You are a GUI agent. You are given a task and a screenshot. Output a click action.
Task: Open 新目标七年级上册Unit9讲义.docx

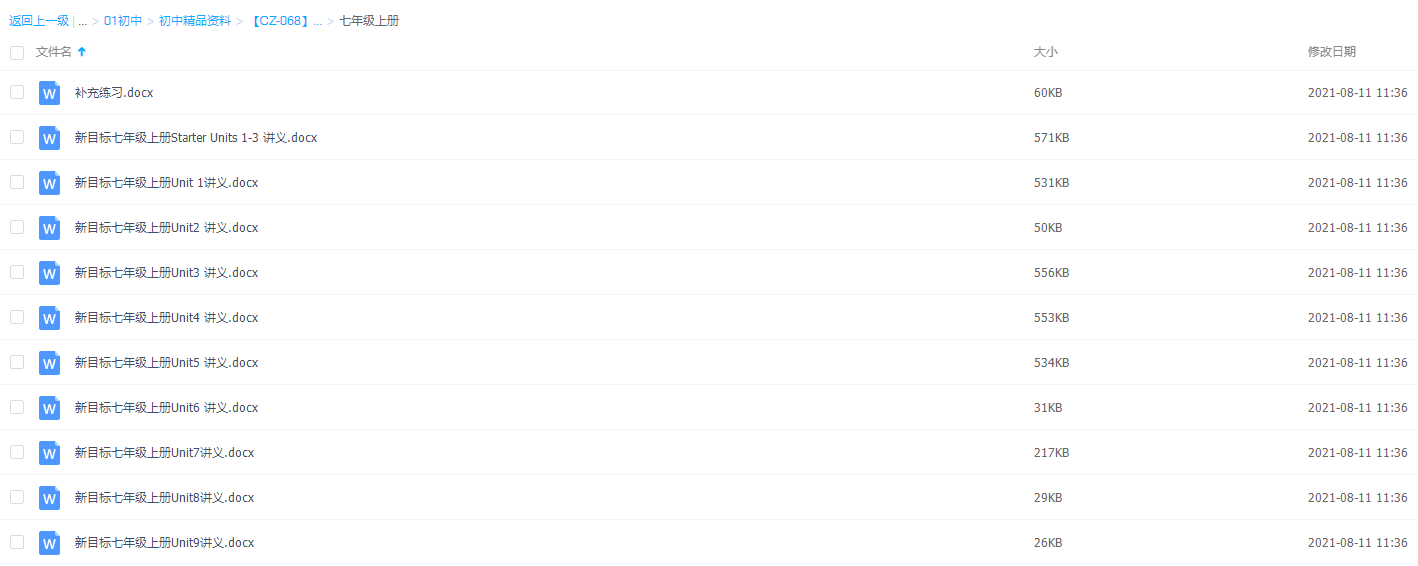point(164,543)
